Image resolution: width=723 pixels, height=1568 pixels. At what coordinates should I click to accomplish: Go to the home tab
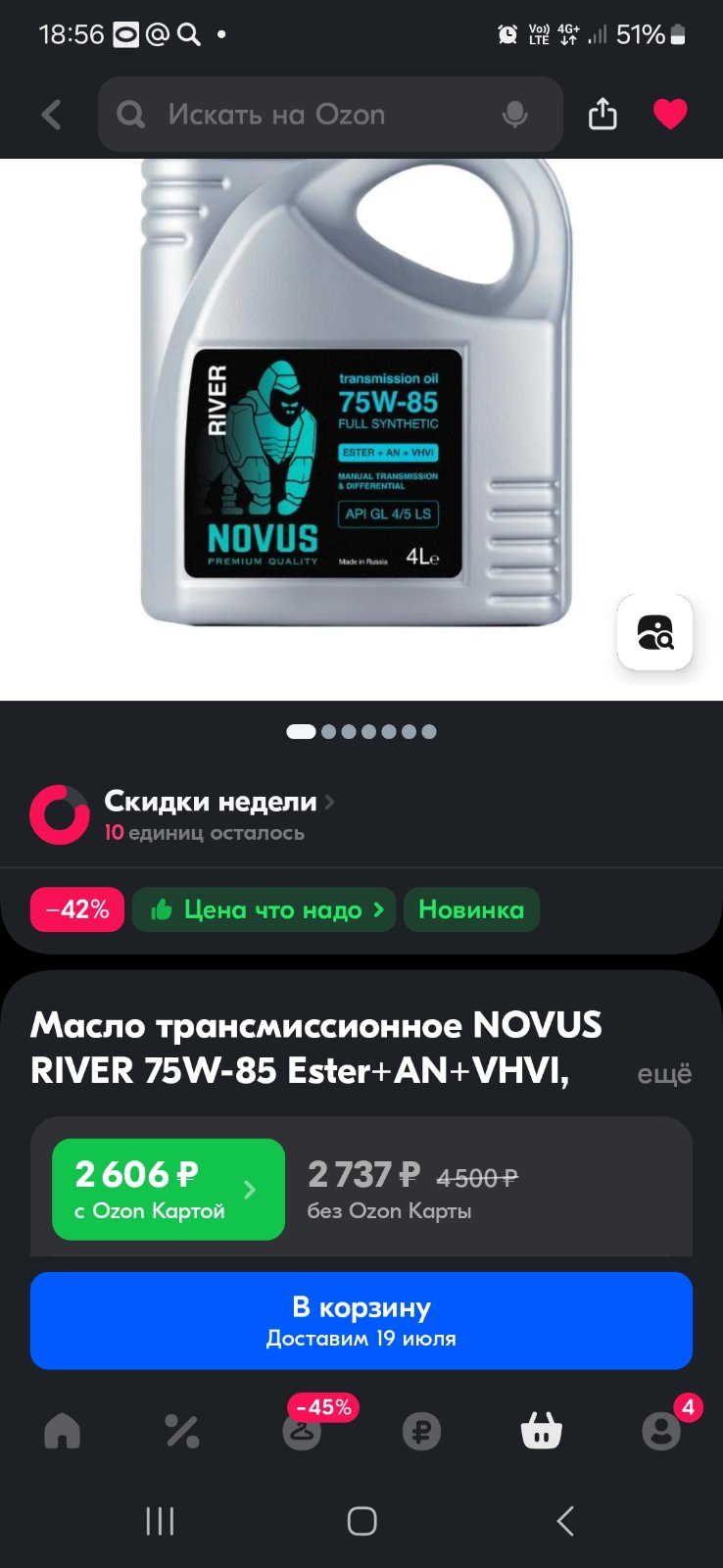pyautogui.click(x=62, y=1431)
